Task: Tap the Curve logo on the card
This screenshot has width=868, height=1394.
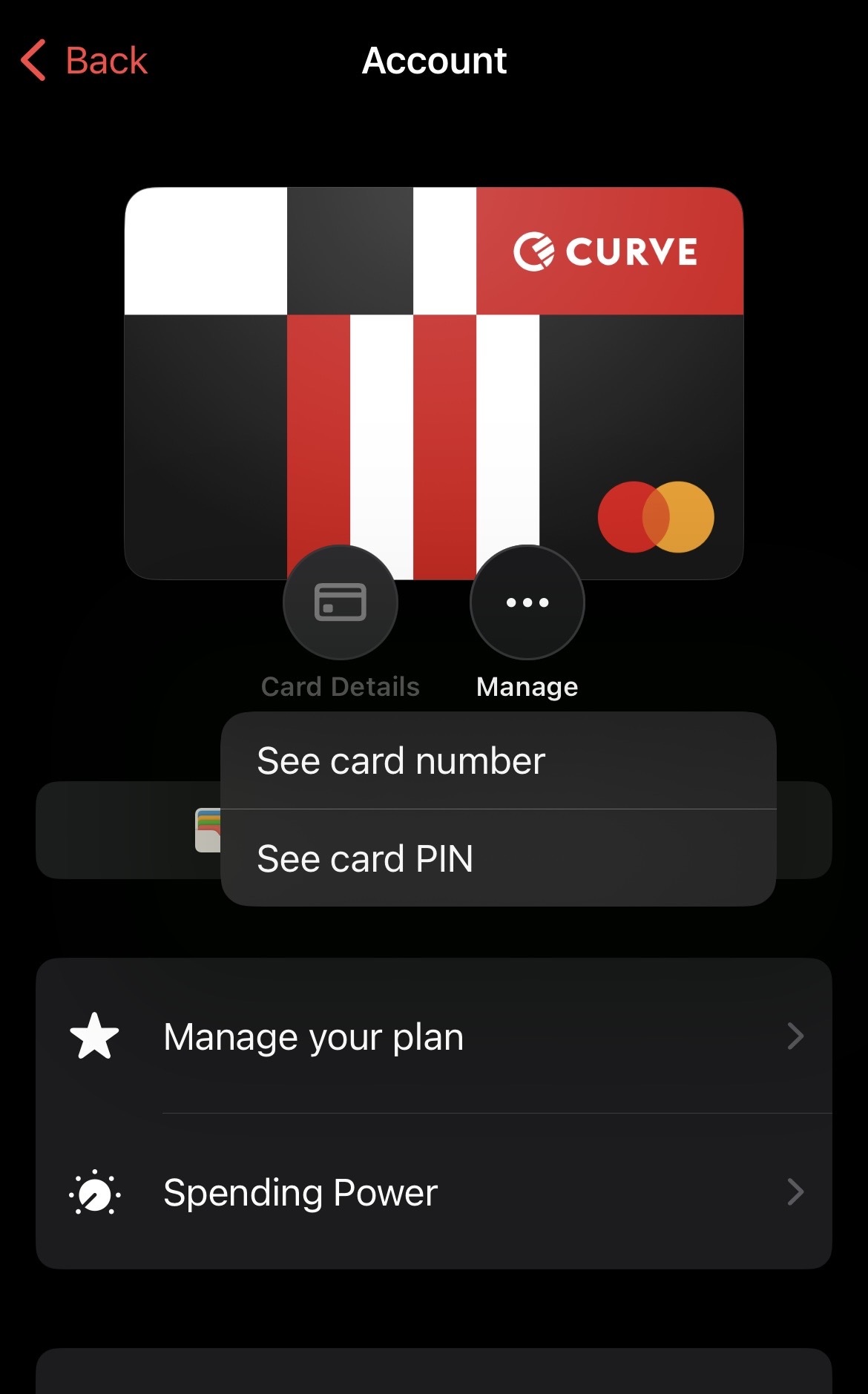Action: [x=607, y=252]
